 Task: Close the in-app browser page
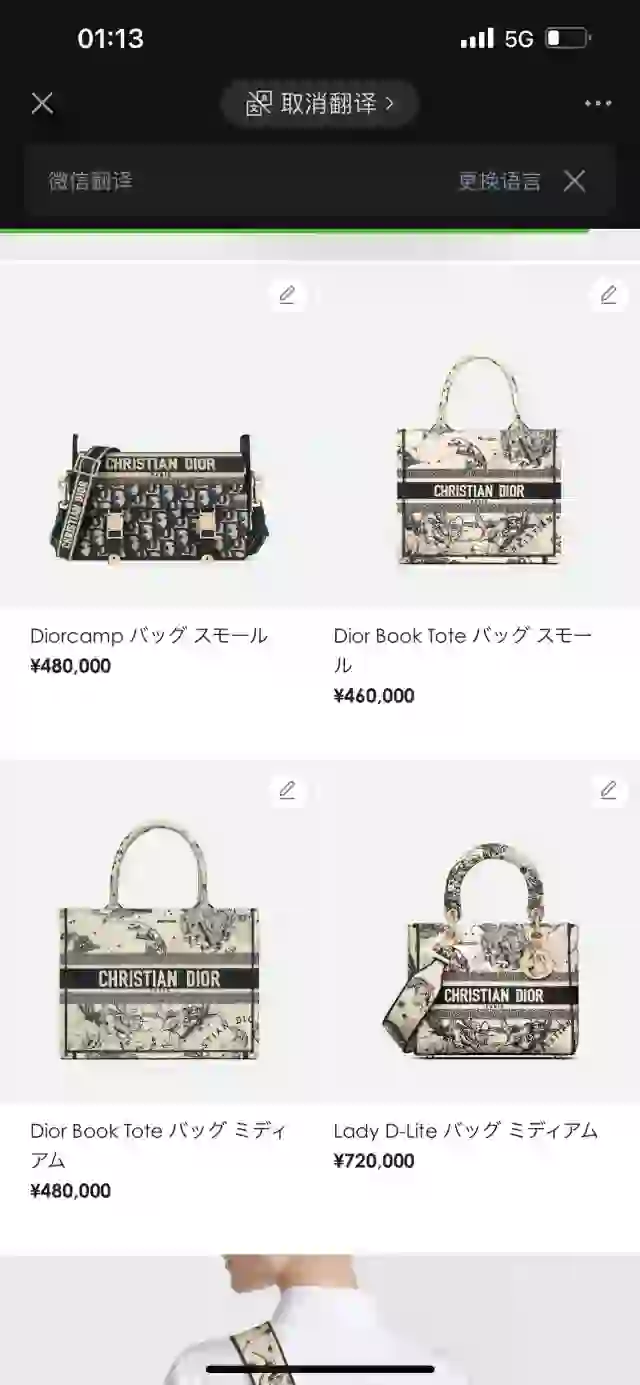(x=42, y=103)
